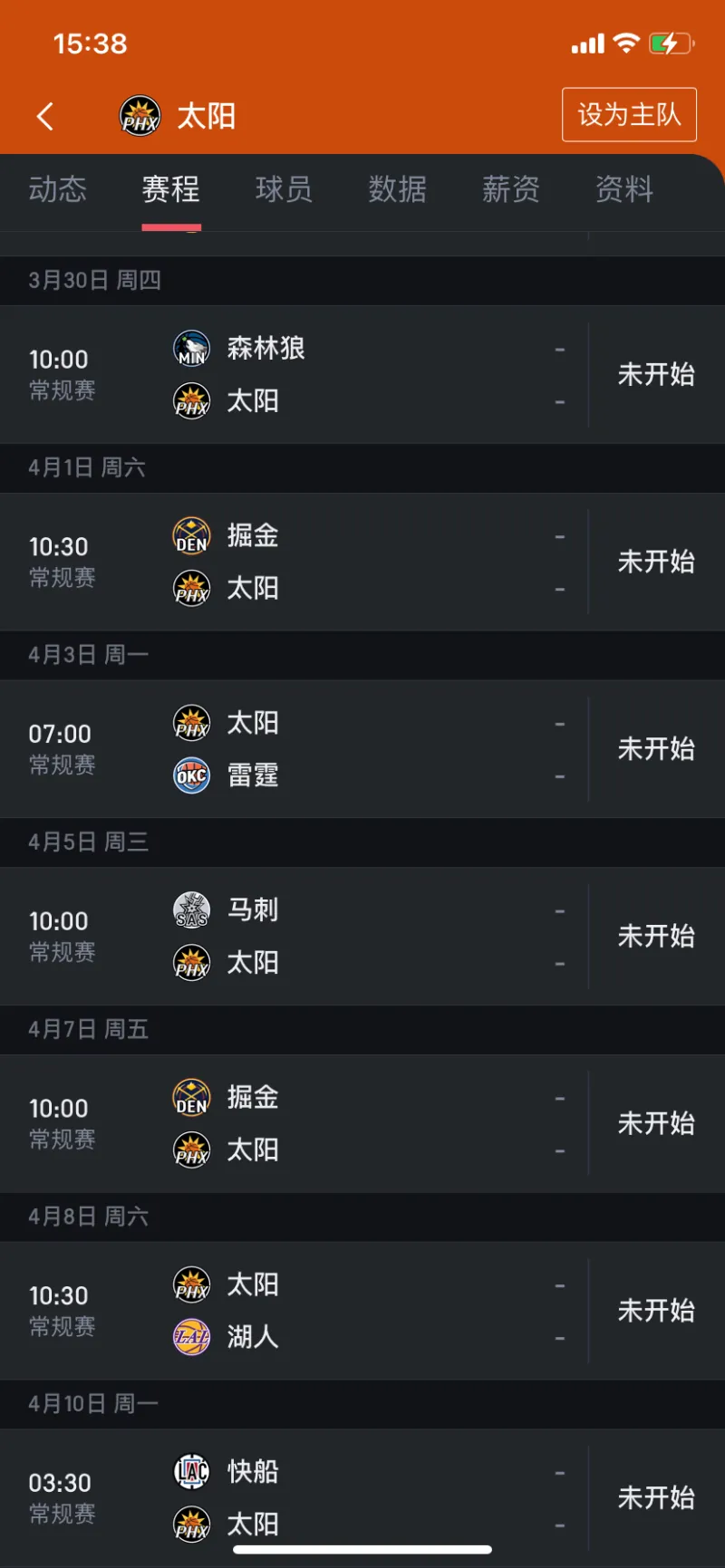Tap the 设为主队 button
725x1568 pixels.
click(629, 115)
